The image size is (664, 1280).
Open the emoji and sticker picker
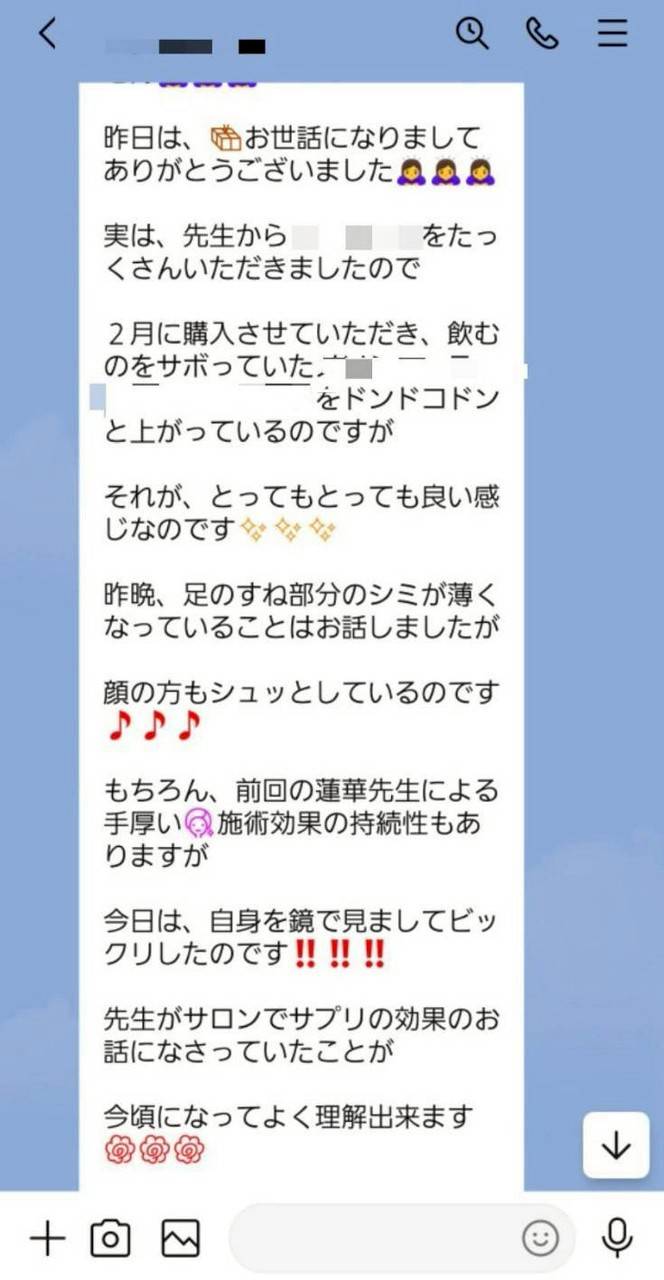(x=540, y=1239)
